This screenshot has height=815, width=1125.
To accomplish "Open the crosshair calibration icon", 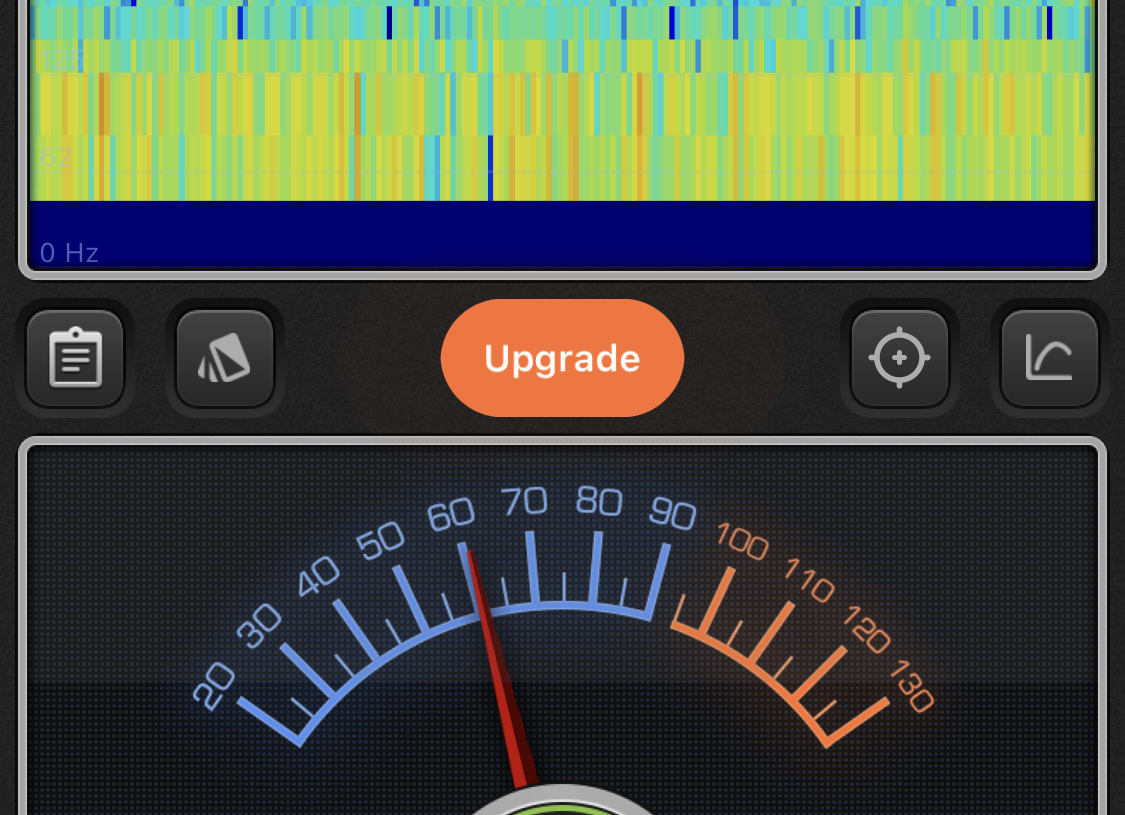I will coord(899,358).
